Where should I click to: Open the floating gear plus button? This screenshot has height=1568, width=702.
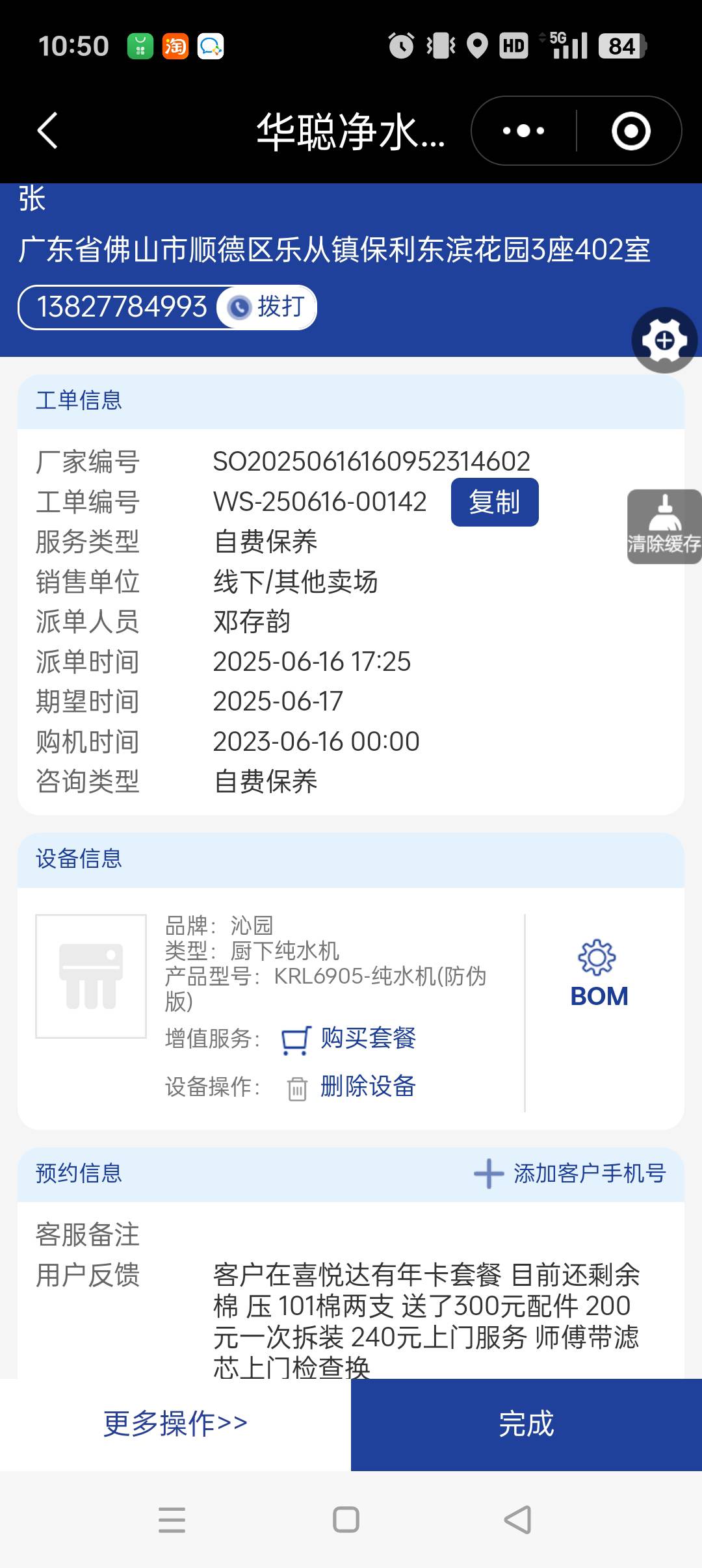(x=664, y=340)
